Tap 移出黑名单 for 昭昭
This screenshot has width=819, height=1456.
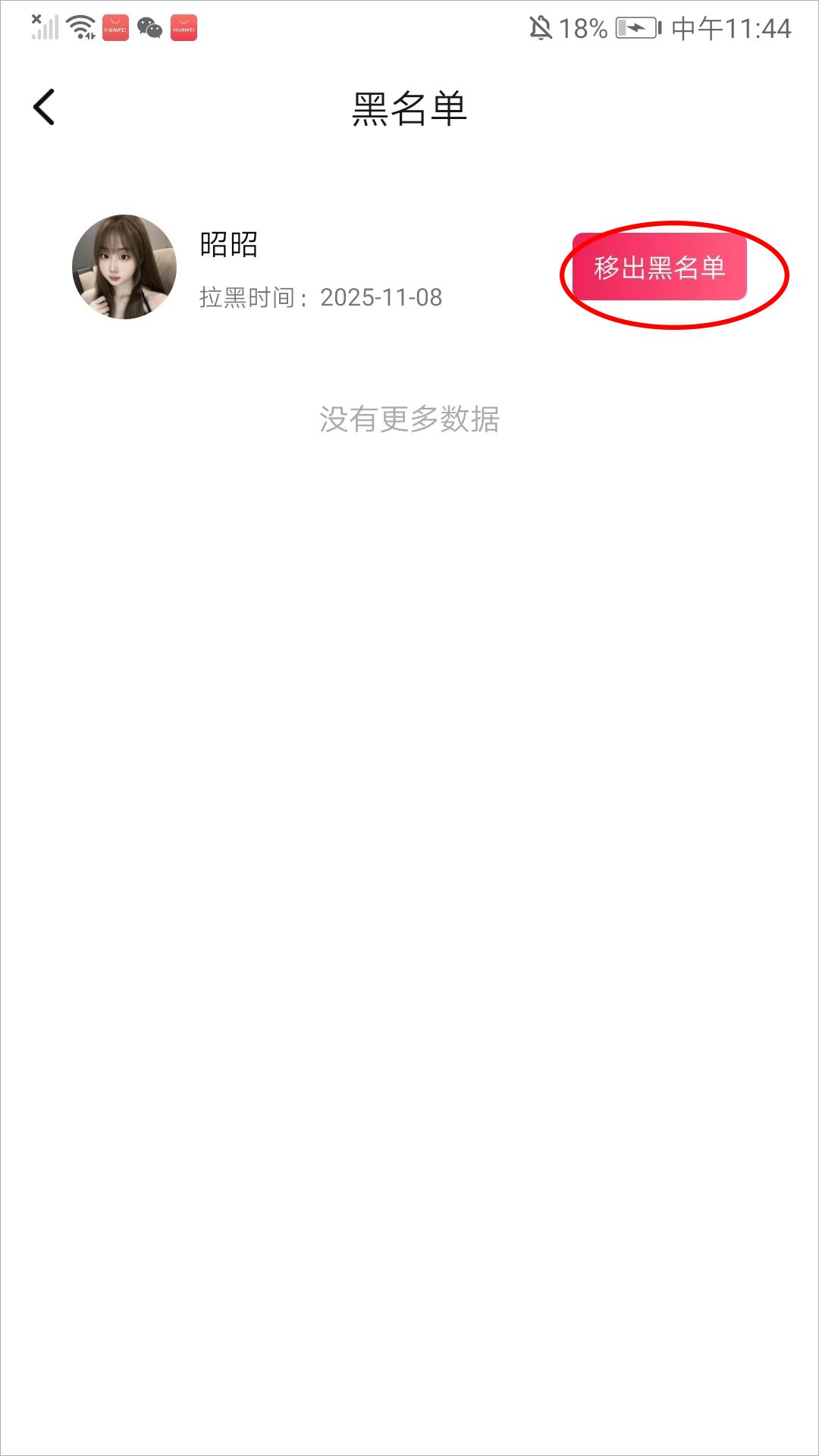point(659,267)
